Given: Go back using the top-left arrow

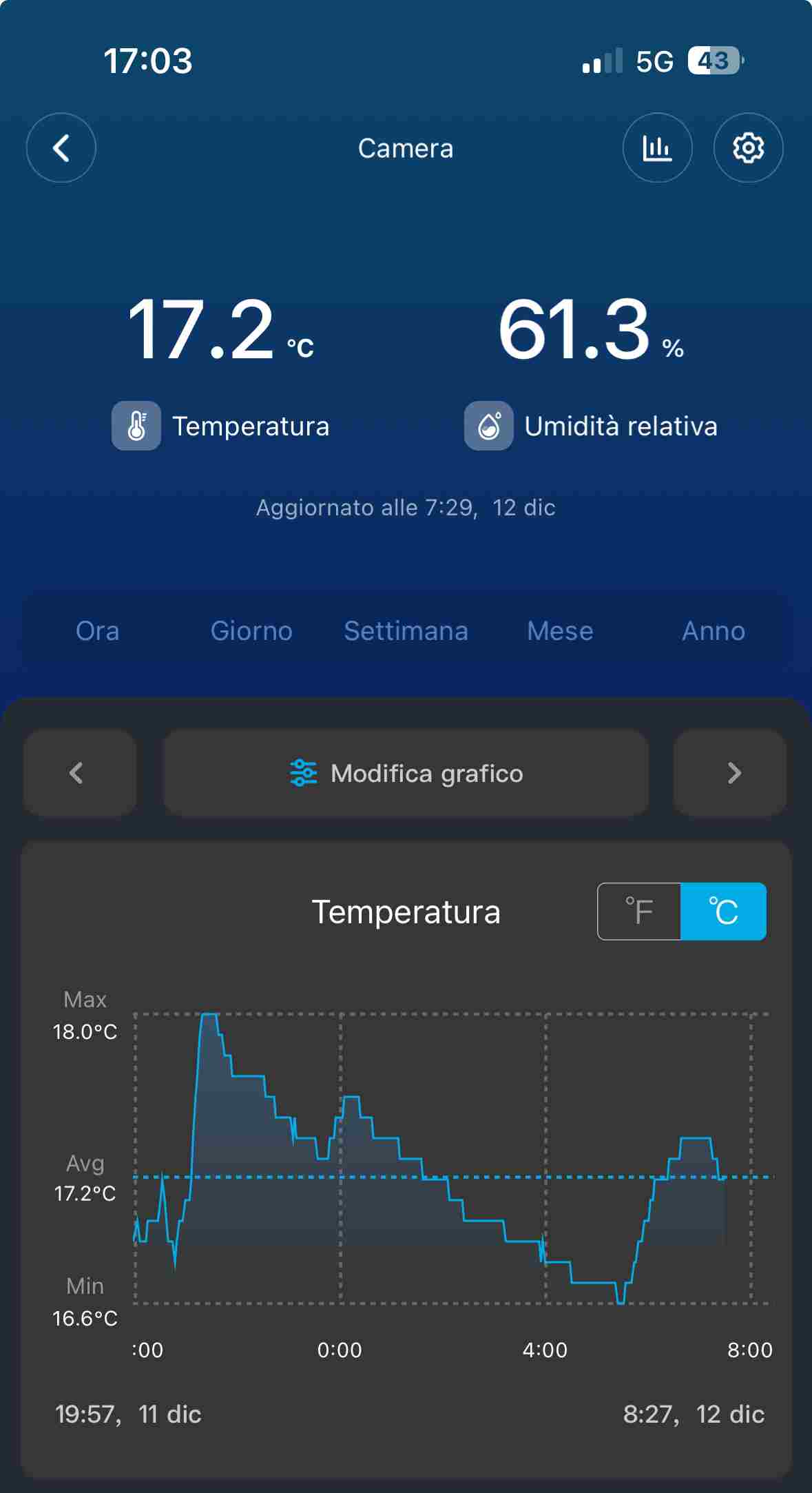Looking at the screenshot, I should (x=61, y=147).
